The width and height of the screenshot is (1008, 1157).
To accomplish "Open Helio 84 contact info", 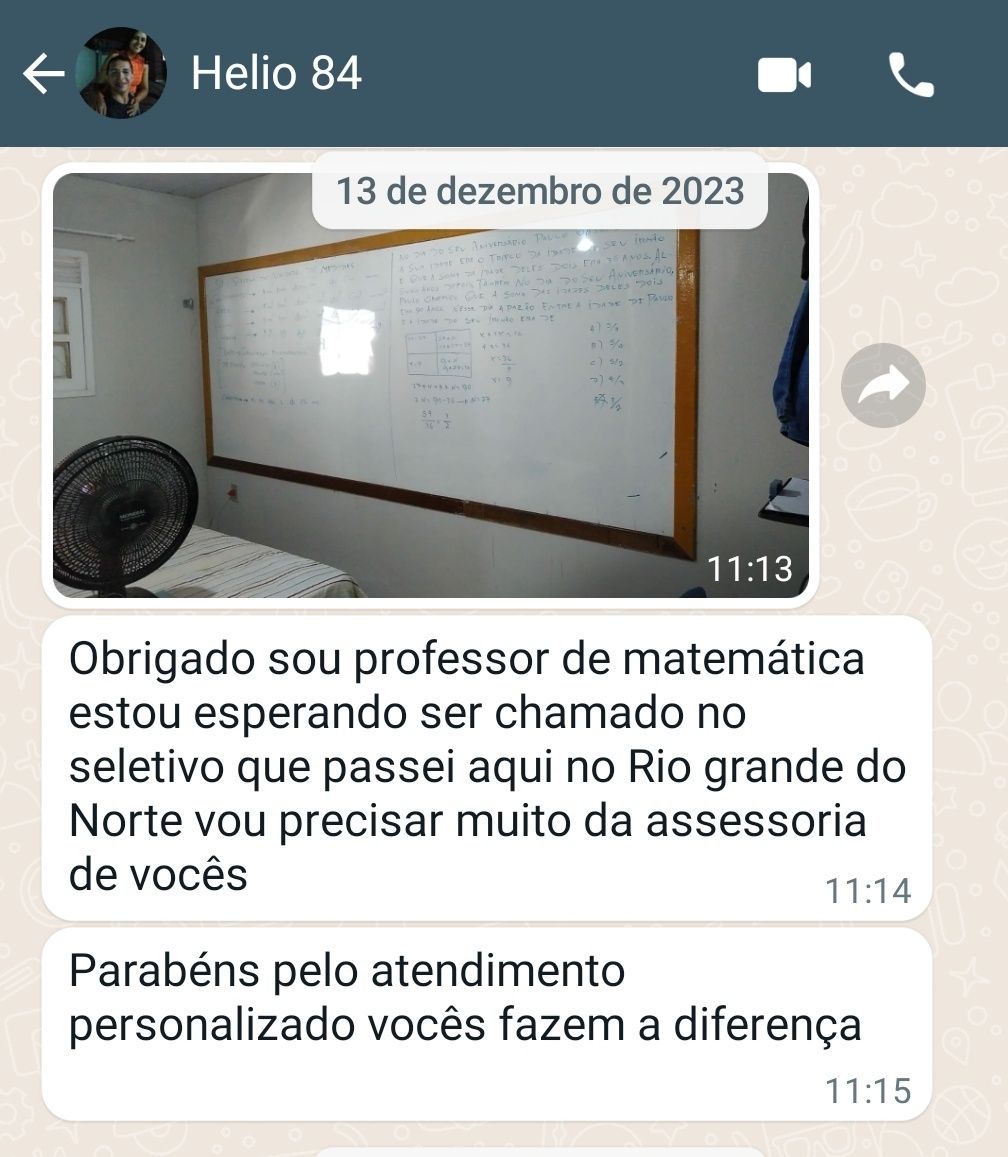I will pos(276,74).
